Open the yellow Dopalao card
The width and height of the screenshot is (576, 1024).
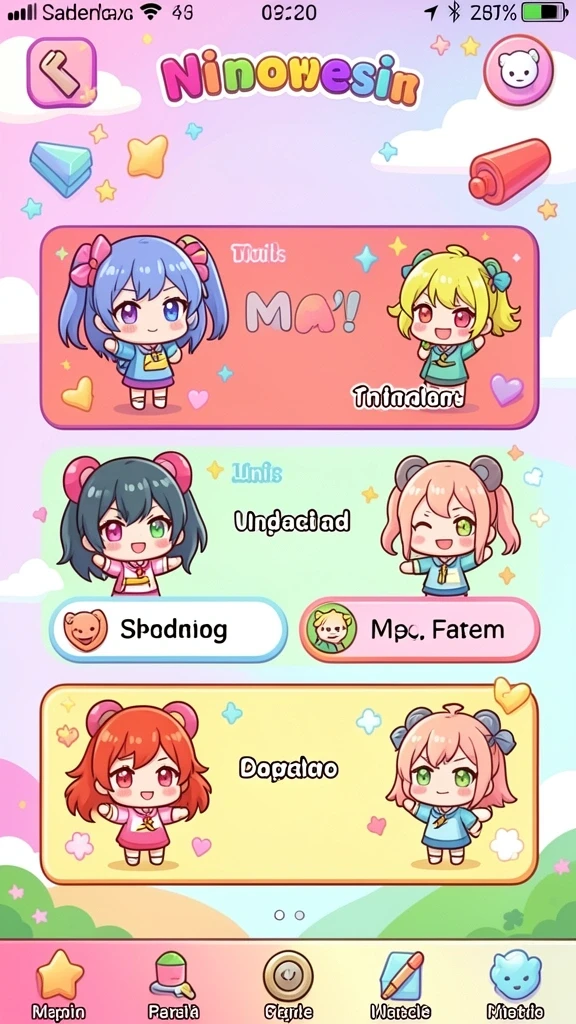click(x=289, y=784)
